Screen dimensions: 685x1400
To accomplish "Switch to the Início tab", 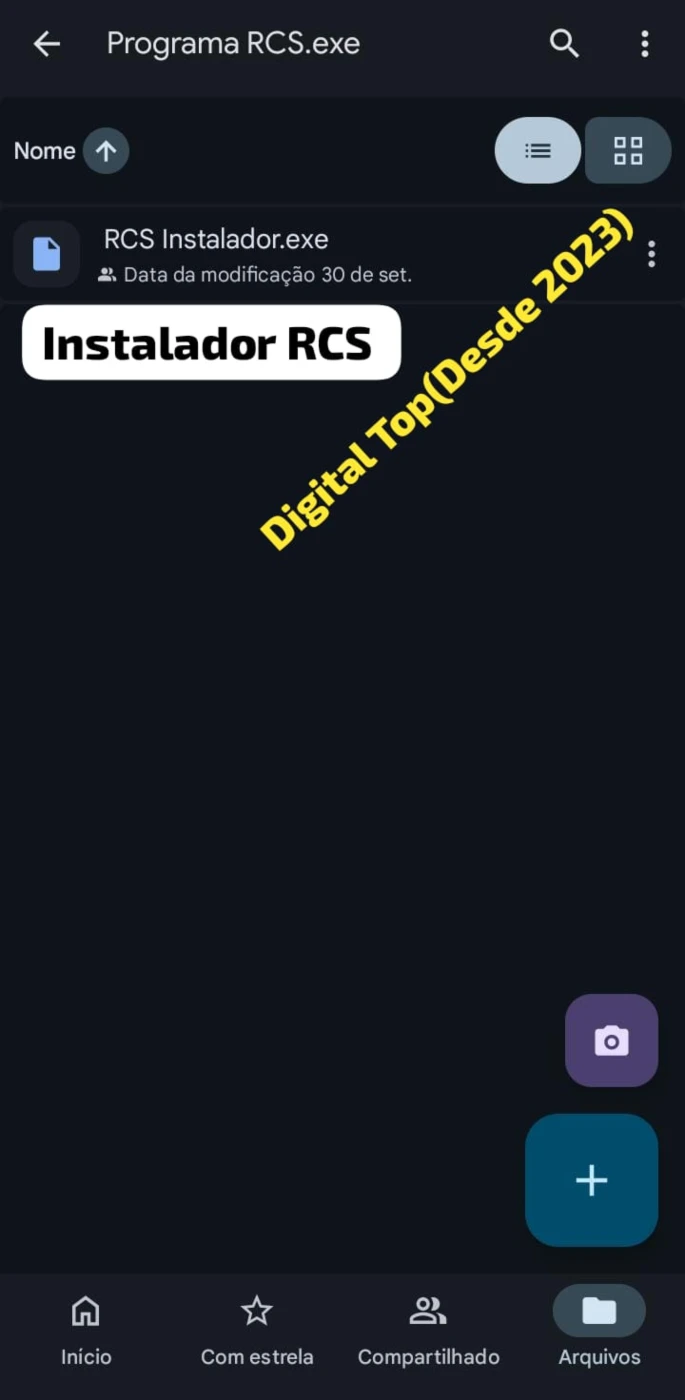I will point(86,1329).
